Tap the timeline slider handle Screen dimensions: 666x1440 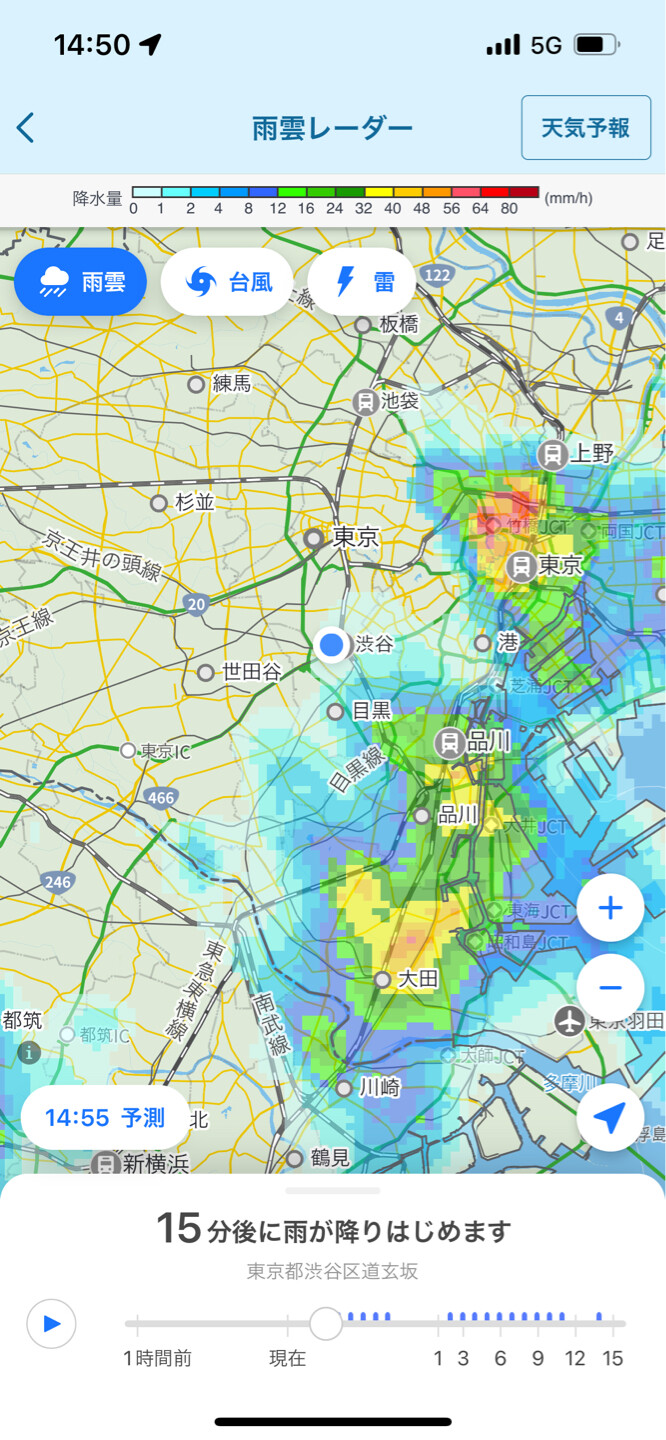pyautogui.click(x=326, y=1323)
